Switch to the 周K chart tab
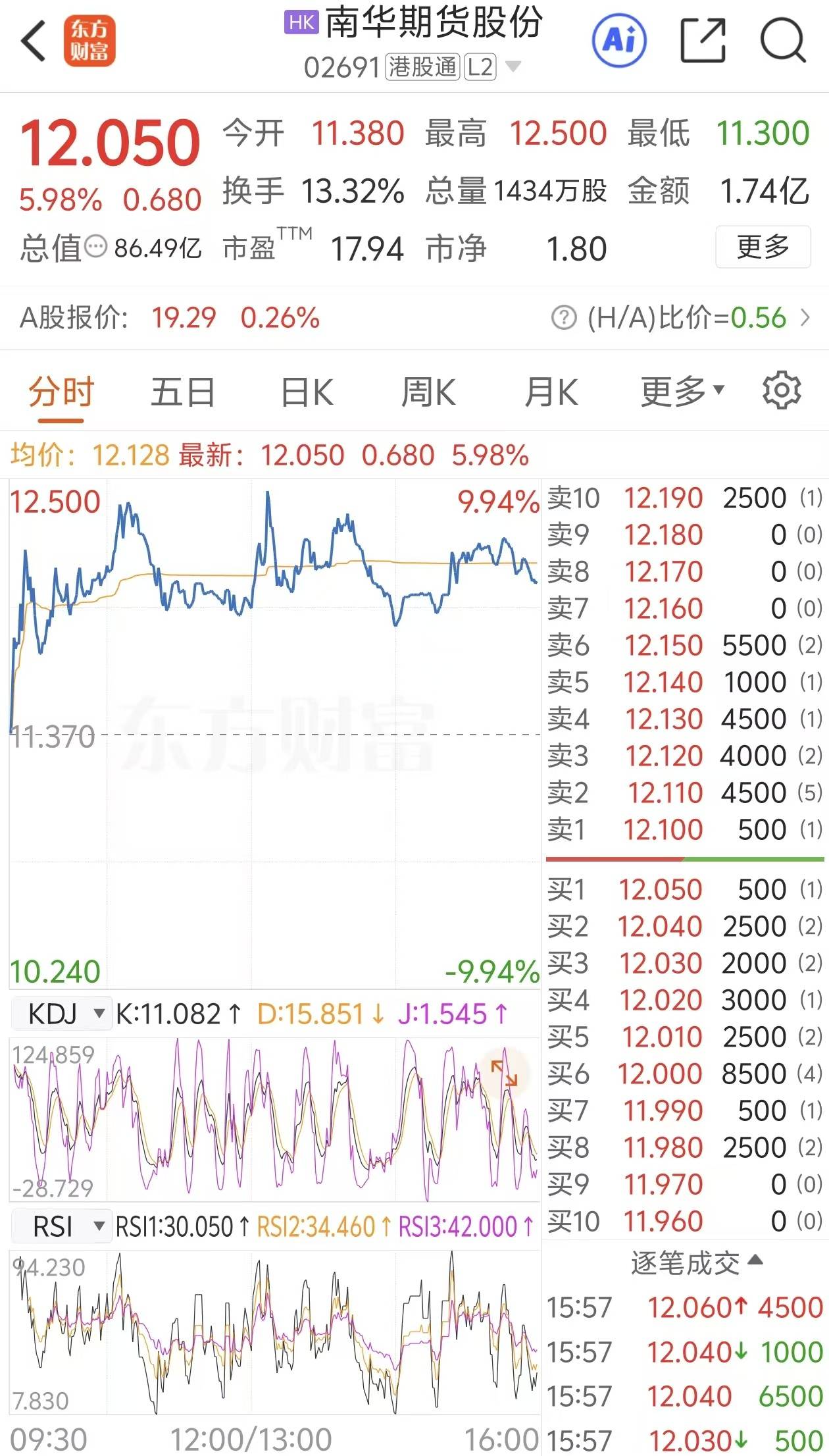829x1456 pixels. click(x=428, y=392)
